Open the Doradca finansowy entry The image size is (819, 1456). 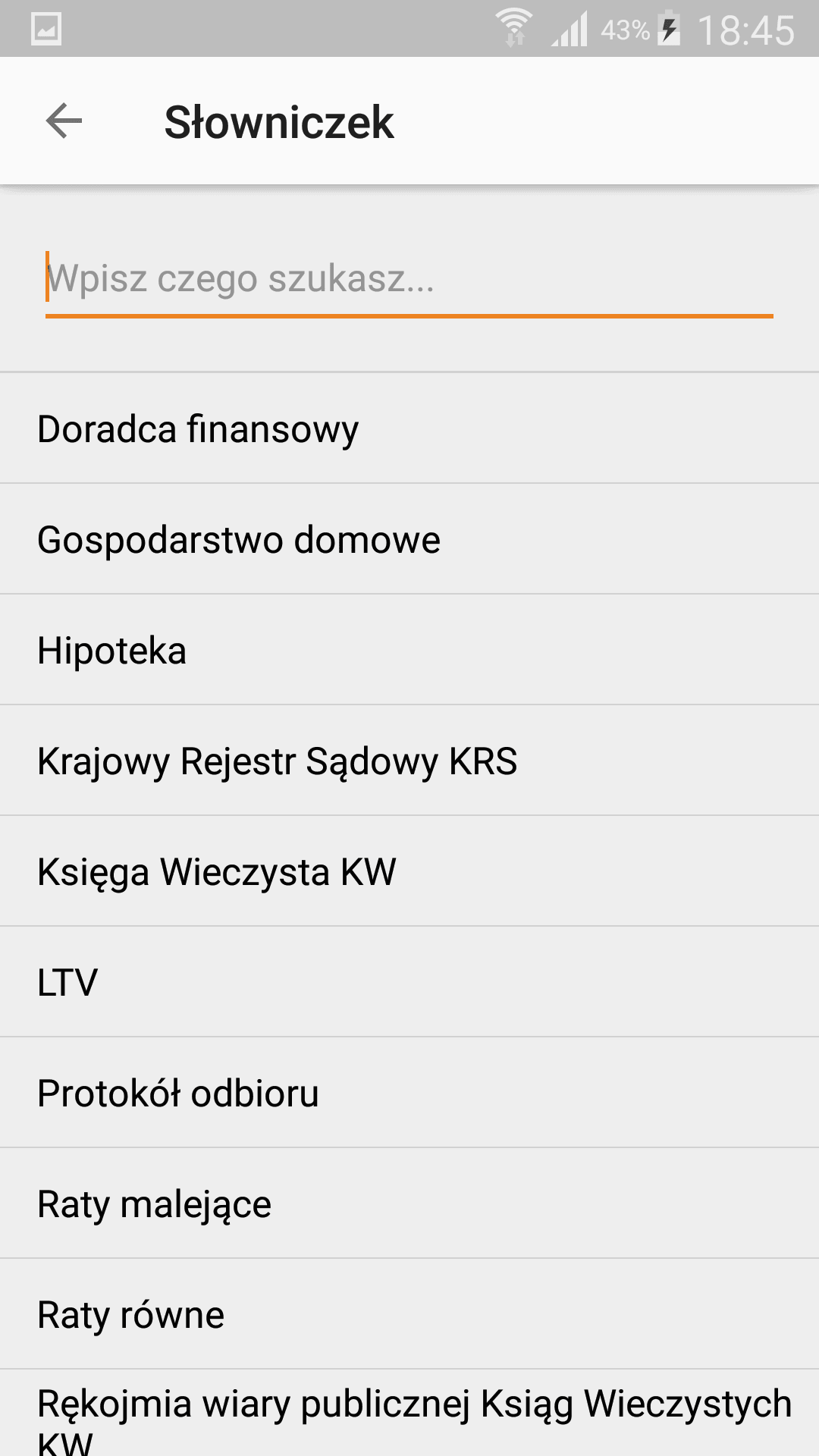[x=409, y=428]
